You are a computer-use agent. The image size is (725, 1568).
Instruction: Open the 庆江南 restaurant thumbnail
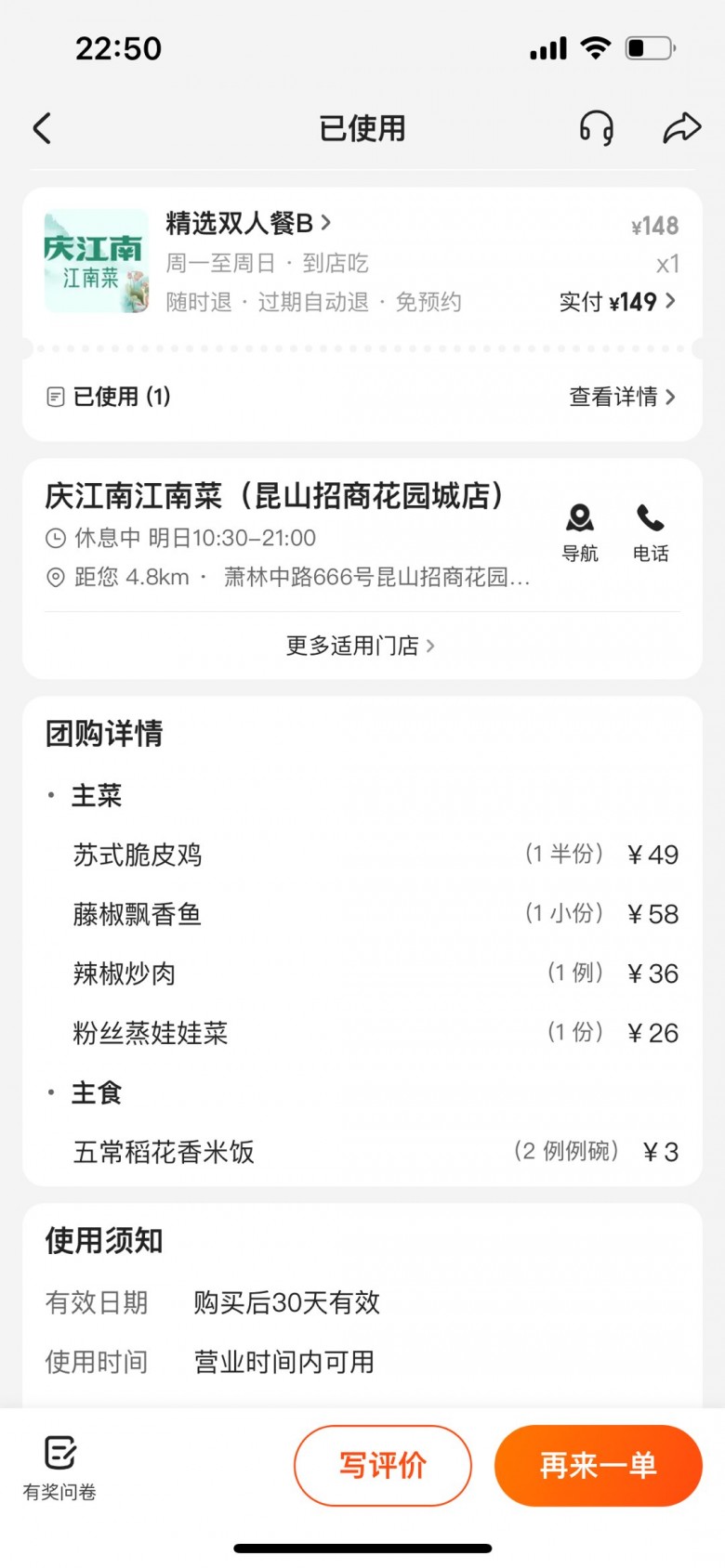pyautogui.click(x=96, y=261)
